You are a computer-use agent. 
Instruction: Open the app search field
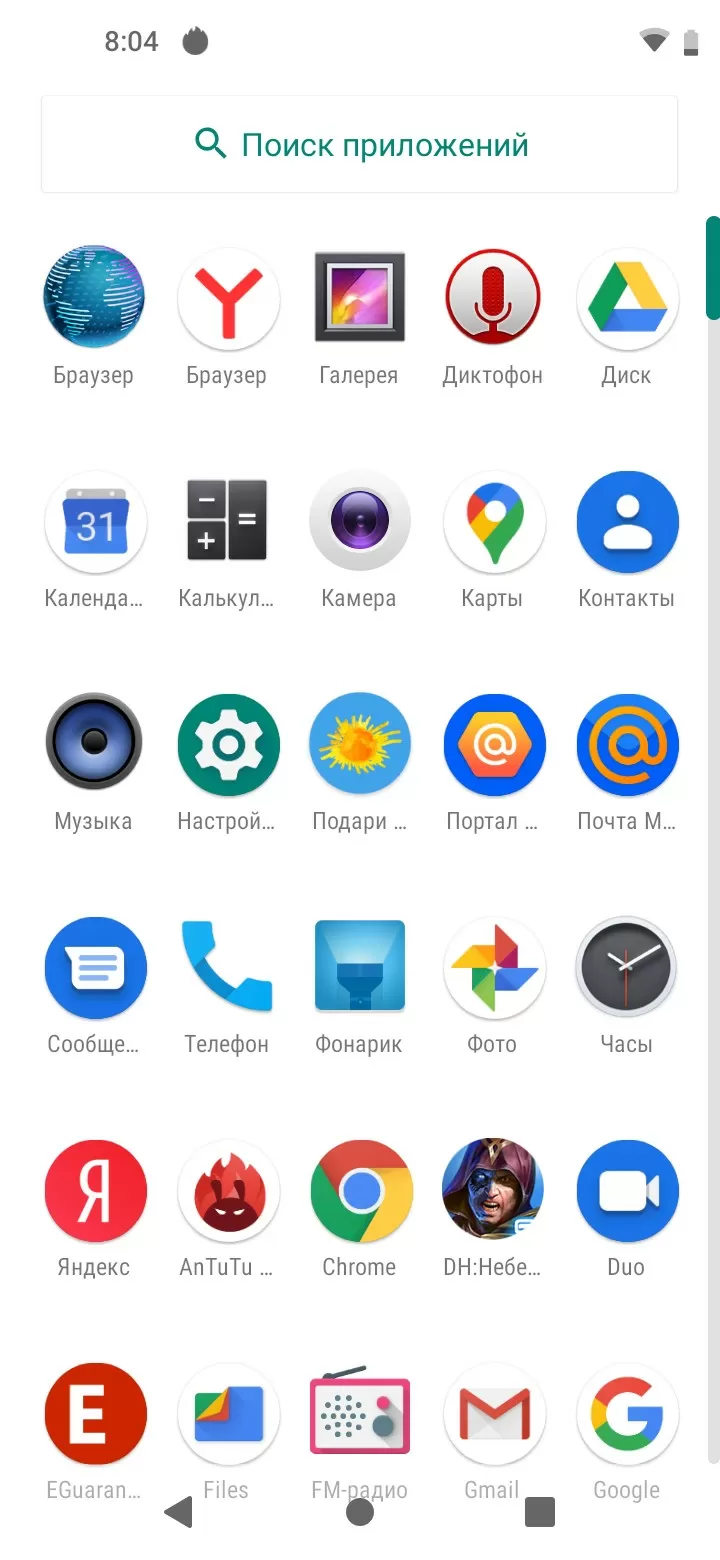359,145
